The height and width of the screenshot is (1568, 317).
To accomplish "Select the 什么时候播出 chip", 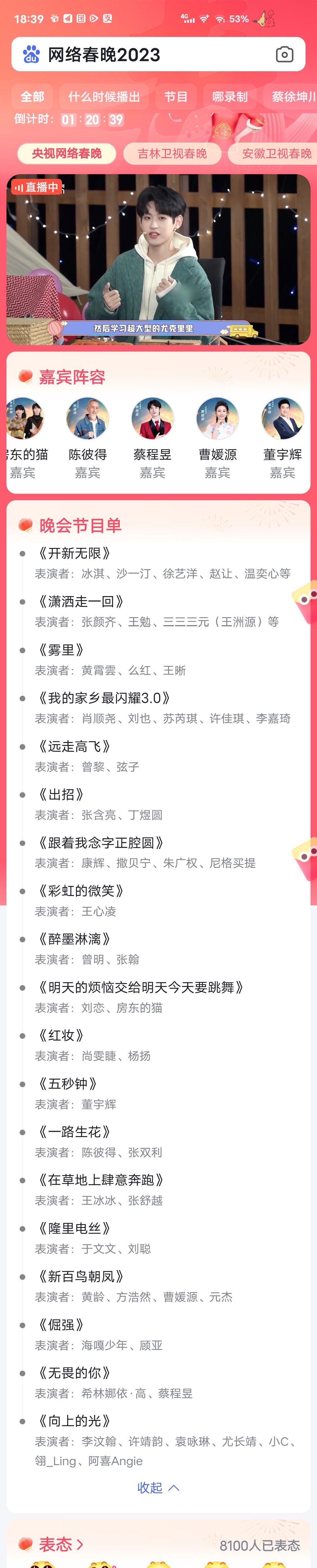I will tap(104, 97).
